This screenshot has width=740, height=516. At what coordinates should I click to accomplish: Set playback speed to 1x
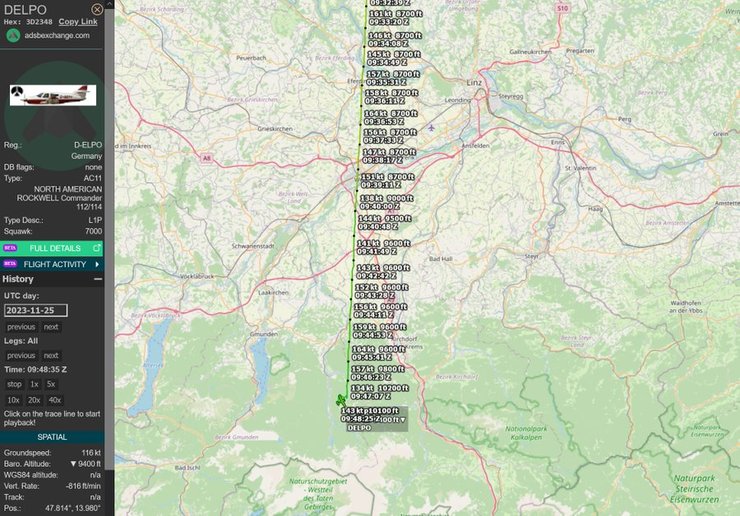(33, 384)
